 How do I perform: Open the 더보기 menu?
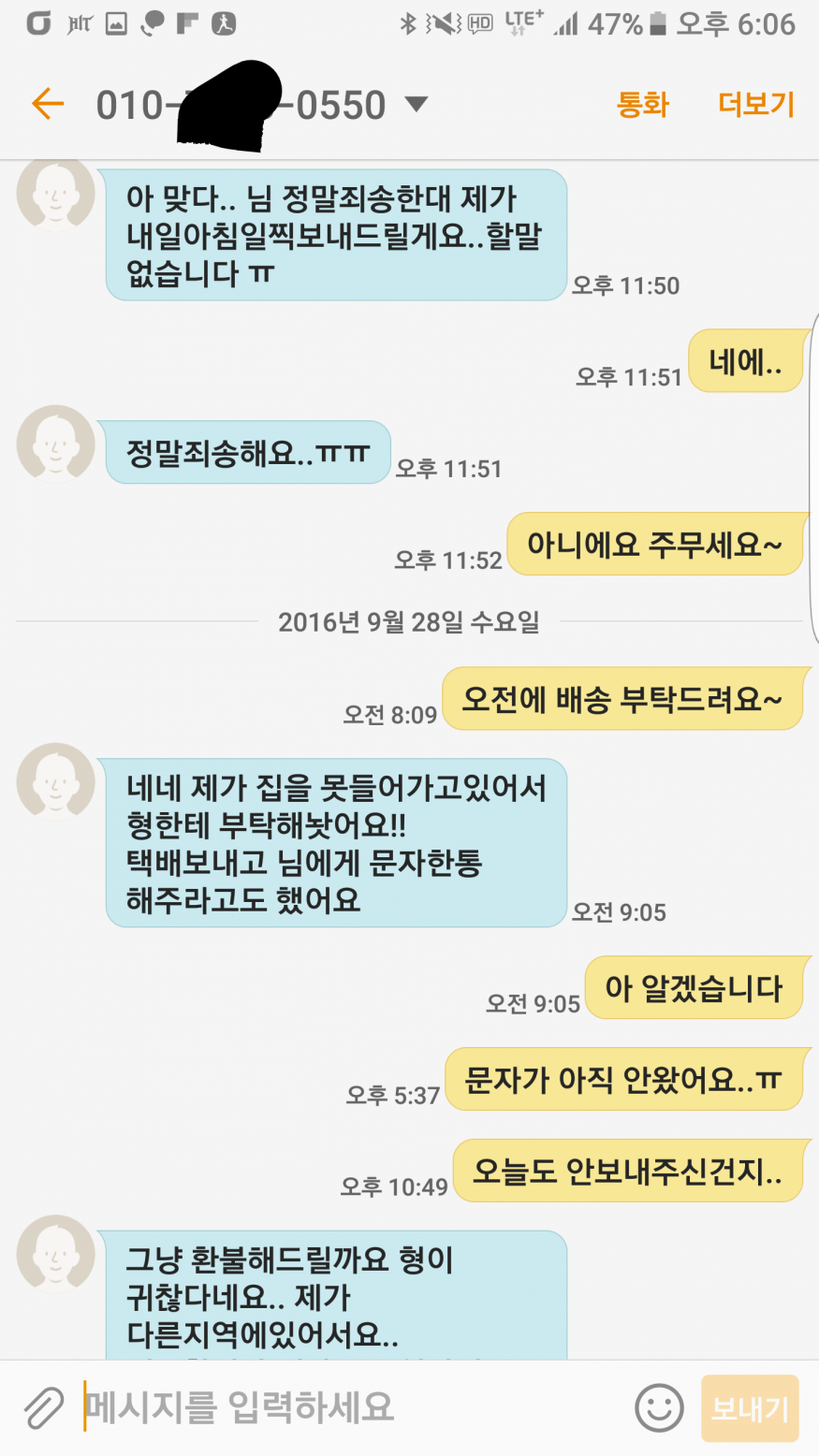pyautogui.click(x=756, y=104)
